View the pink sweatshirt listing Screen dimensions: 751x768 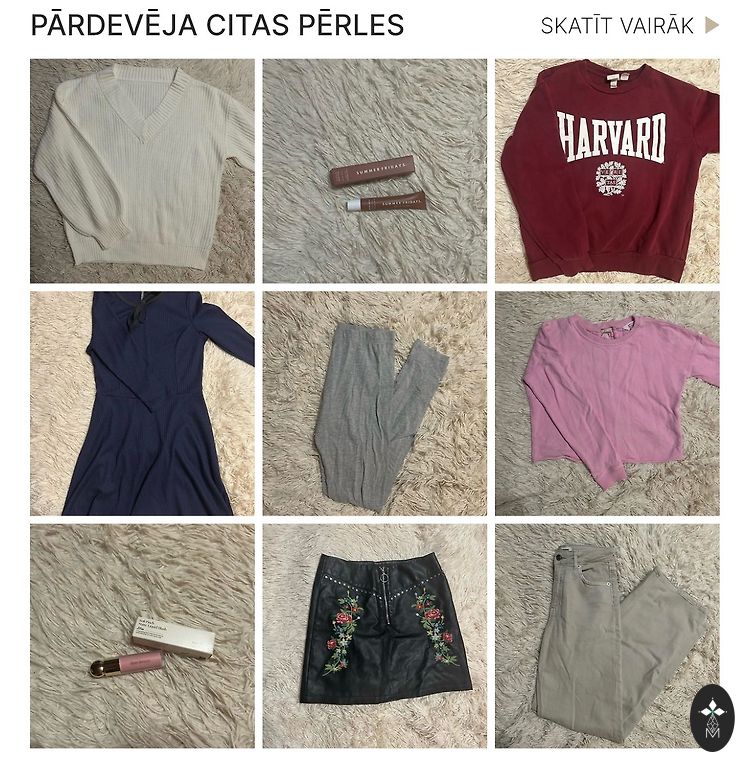(x=607, y=403)
